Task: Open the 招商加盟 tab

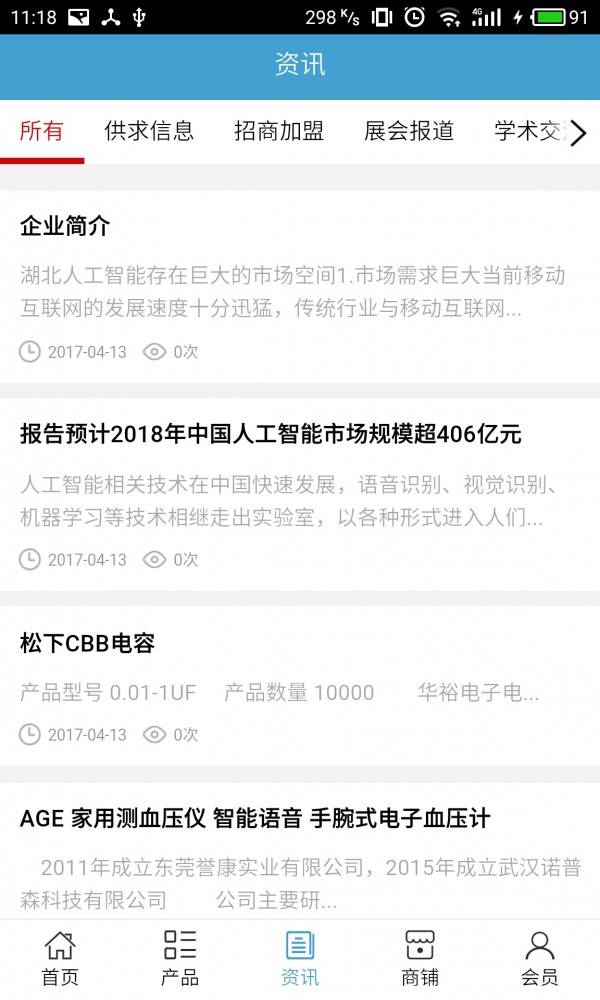Action: pos(279,131)
